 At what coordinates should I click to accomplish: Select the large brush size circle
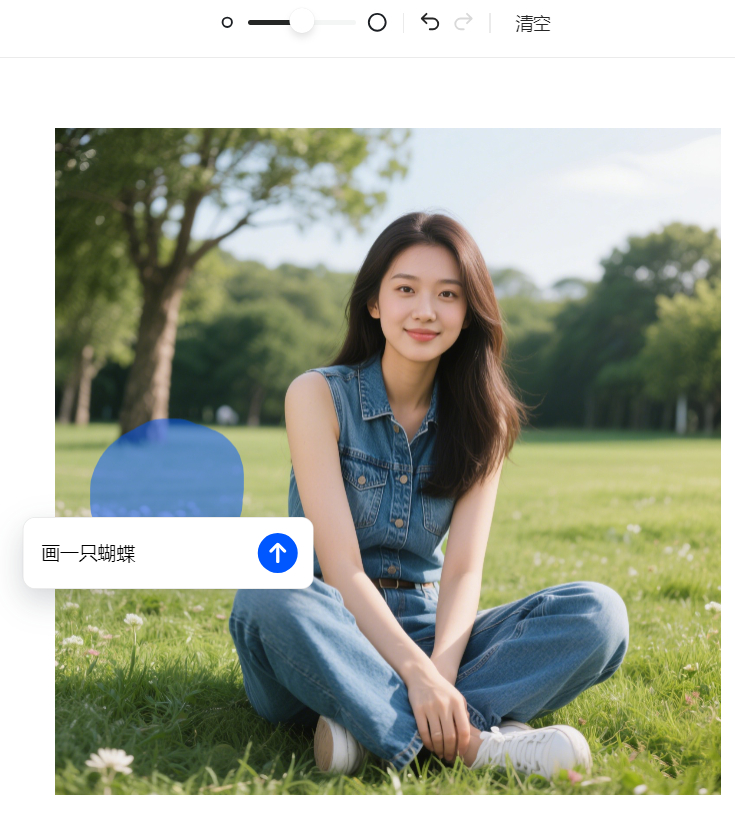coord(377,22)
